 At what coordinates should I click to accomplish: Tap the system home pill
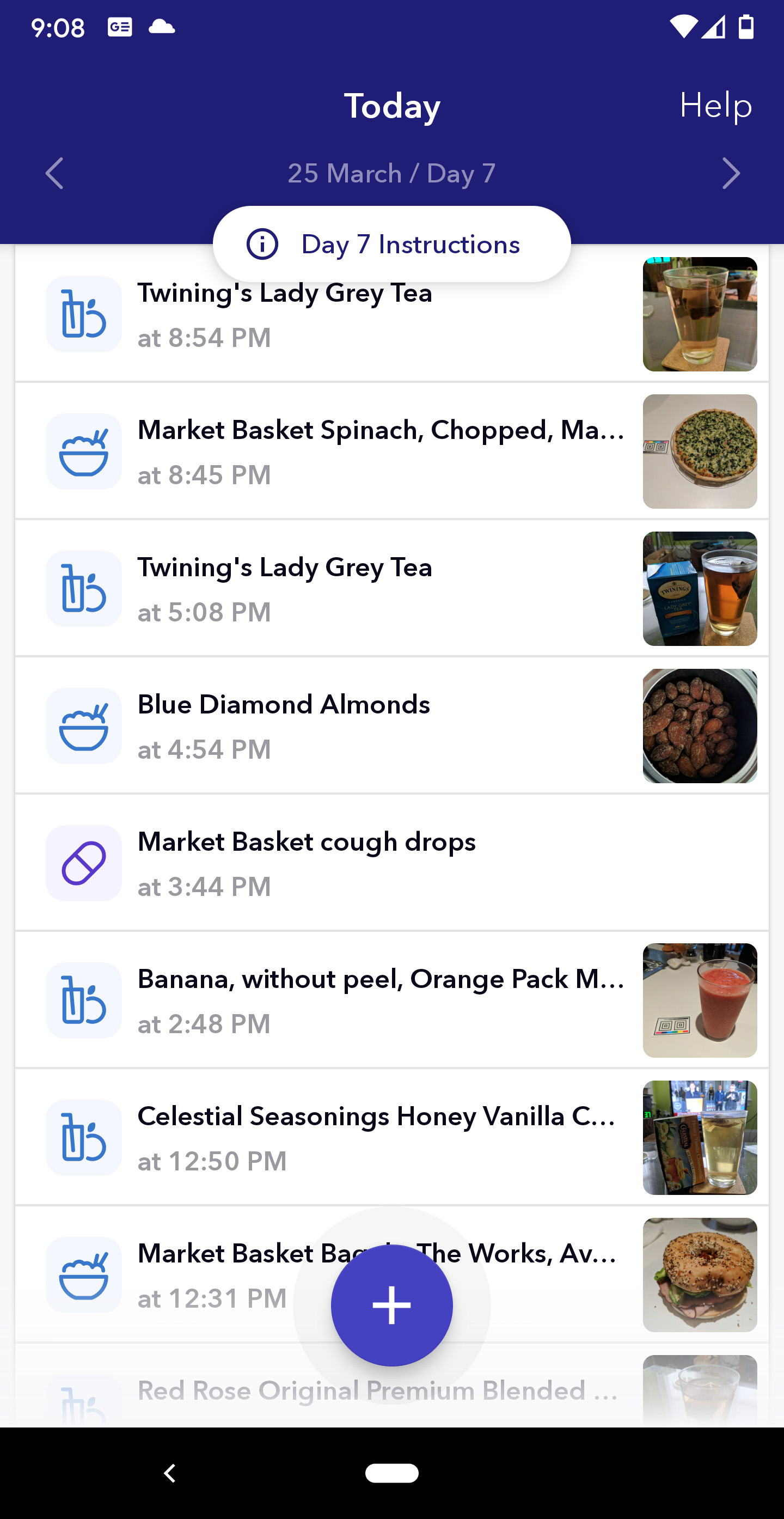[391, 1473]
